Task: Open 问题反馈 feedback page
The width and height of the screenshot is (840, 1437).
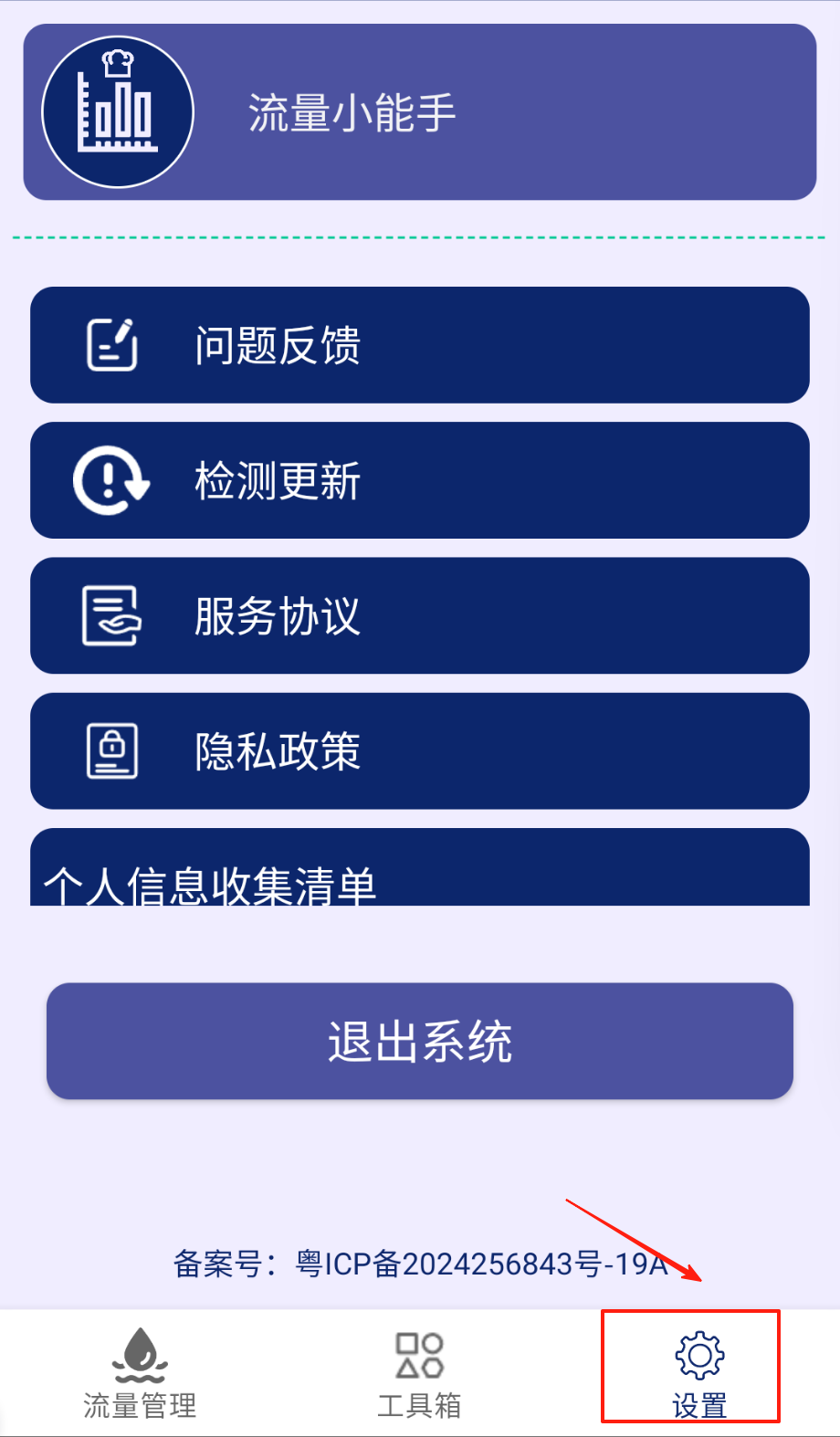Action: pos(419,345)
